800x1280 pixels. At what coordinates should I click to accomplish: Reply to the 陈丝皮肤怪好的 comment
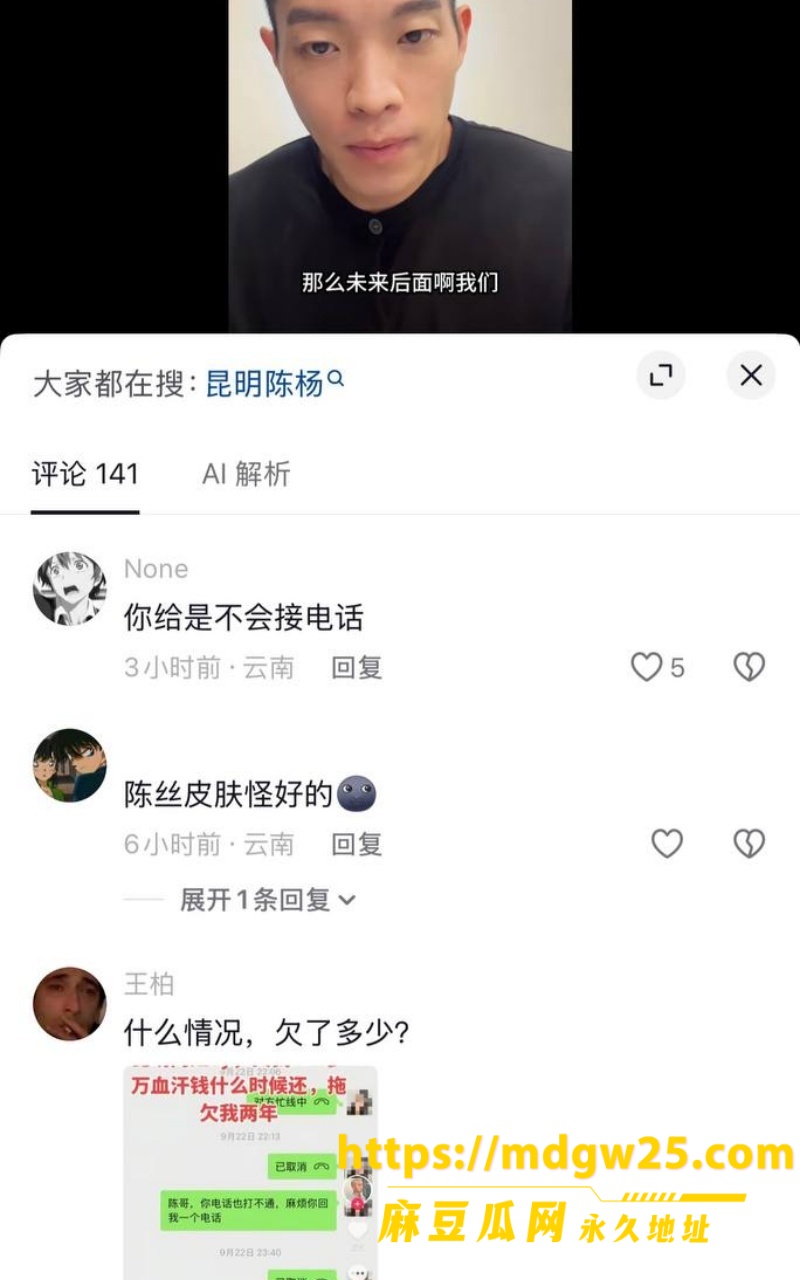click(357, 845)
